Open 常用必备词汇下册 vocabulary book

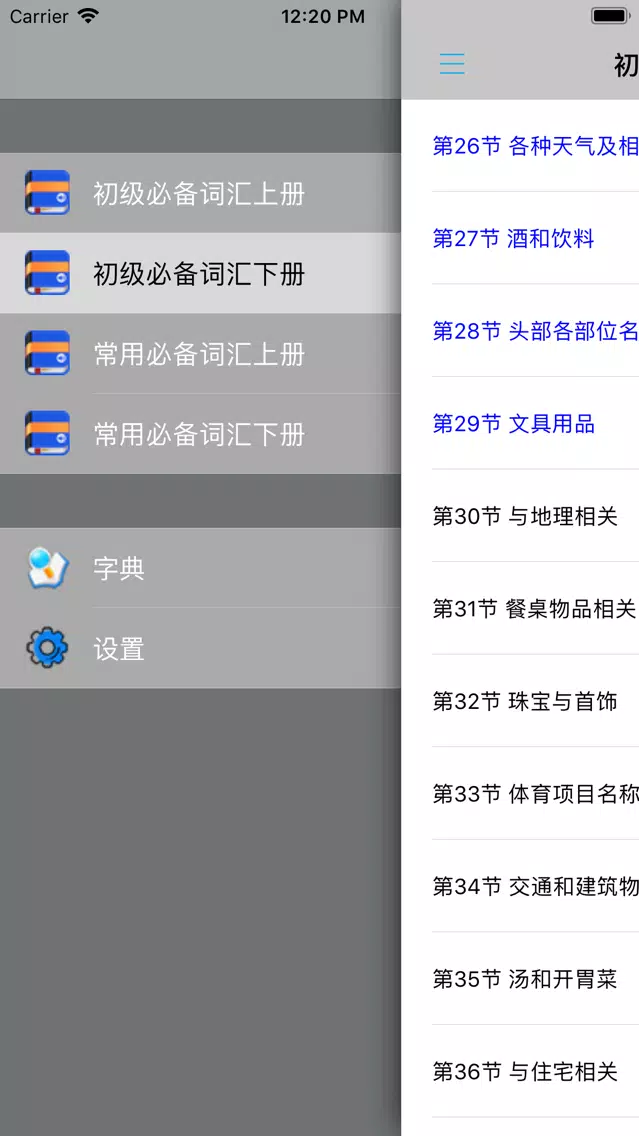[200, 434]
